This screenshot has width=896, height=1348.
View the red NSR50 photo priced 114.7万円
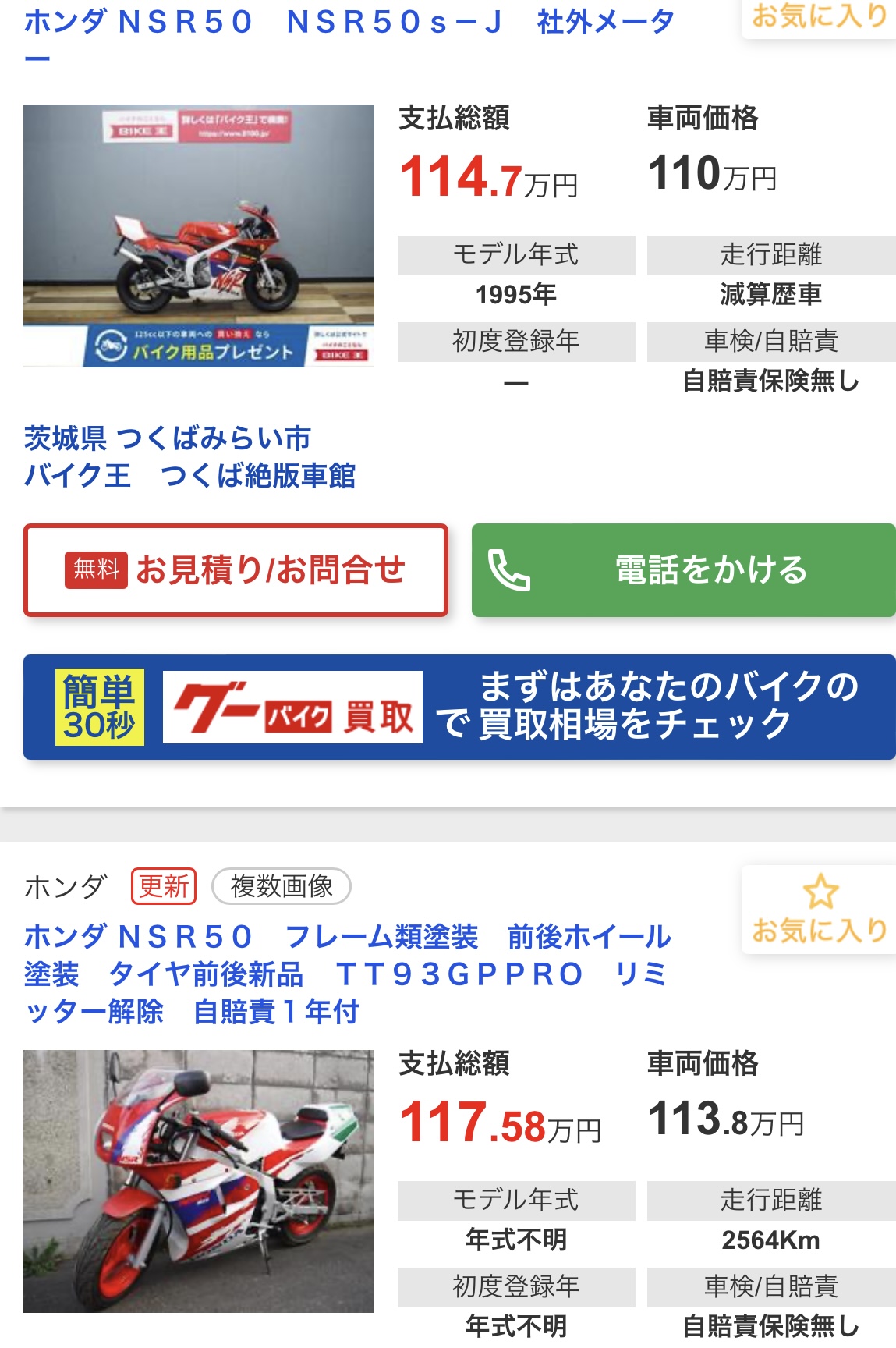(199, 236)
